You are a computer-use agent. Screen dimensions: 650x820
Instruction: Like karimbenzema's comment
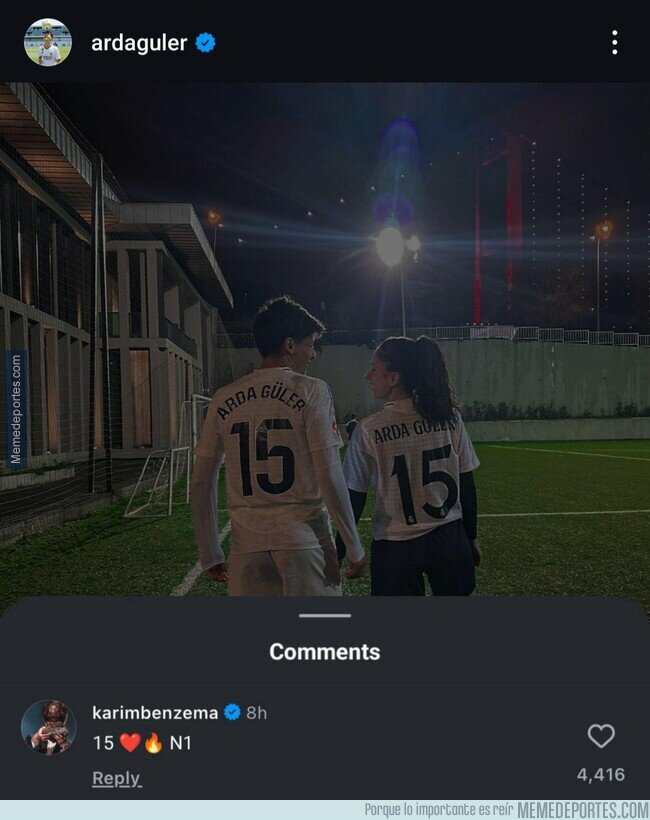click(601, 736)
